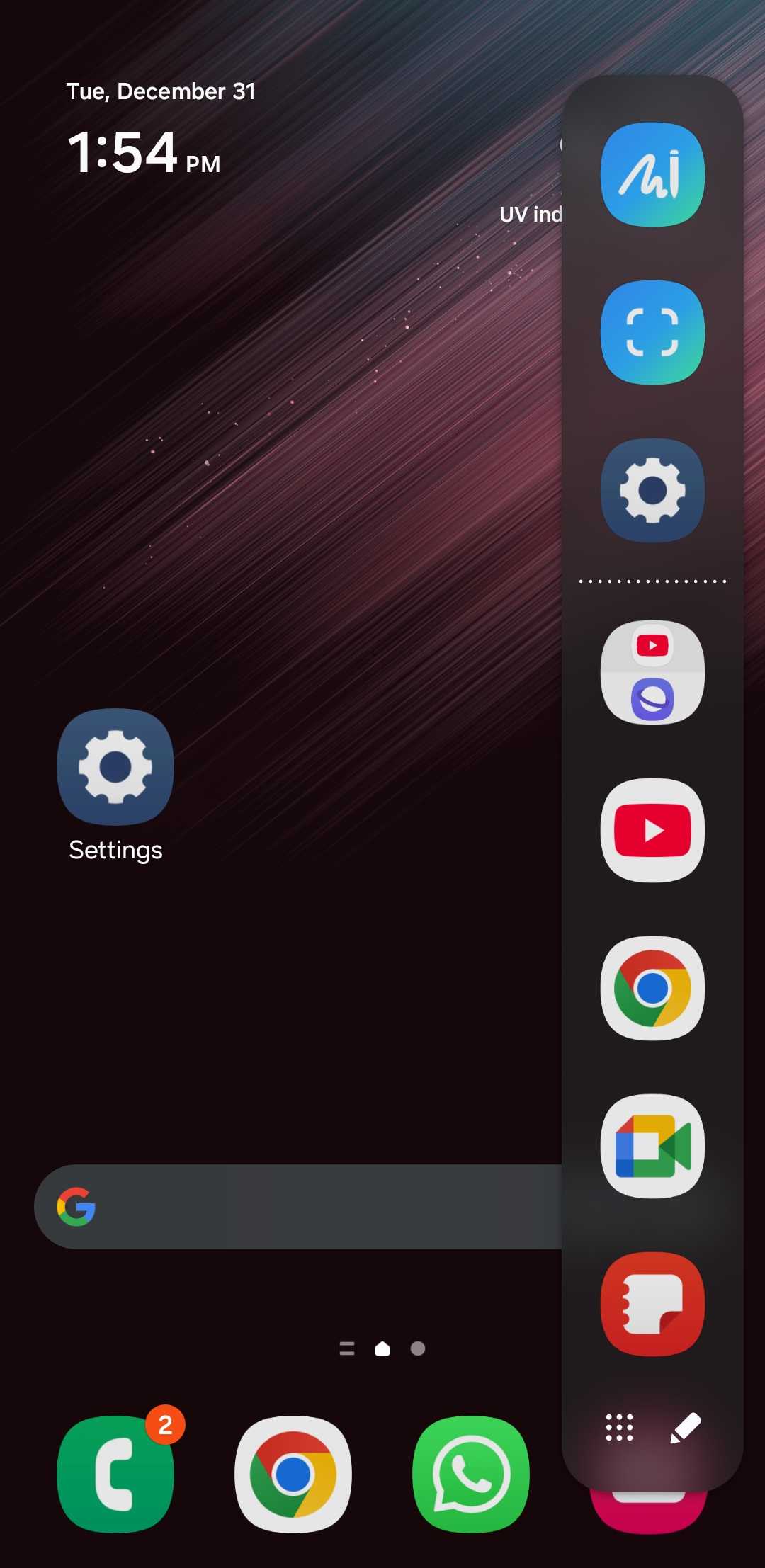Open Settings from the edge panel
This screenshot has width=765, height=1568.
tap(652, 490)
